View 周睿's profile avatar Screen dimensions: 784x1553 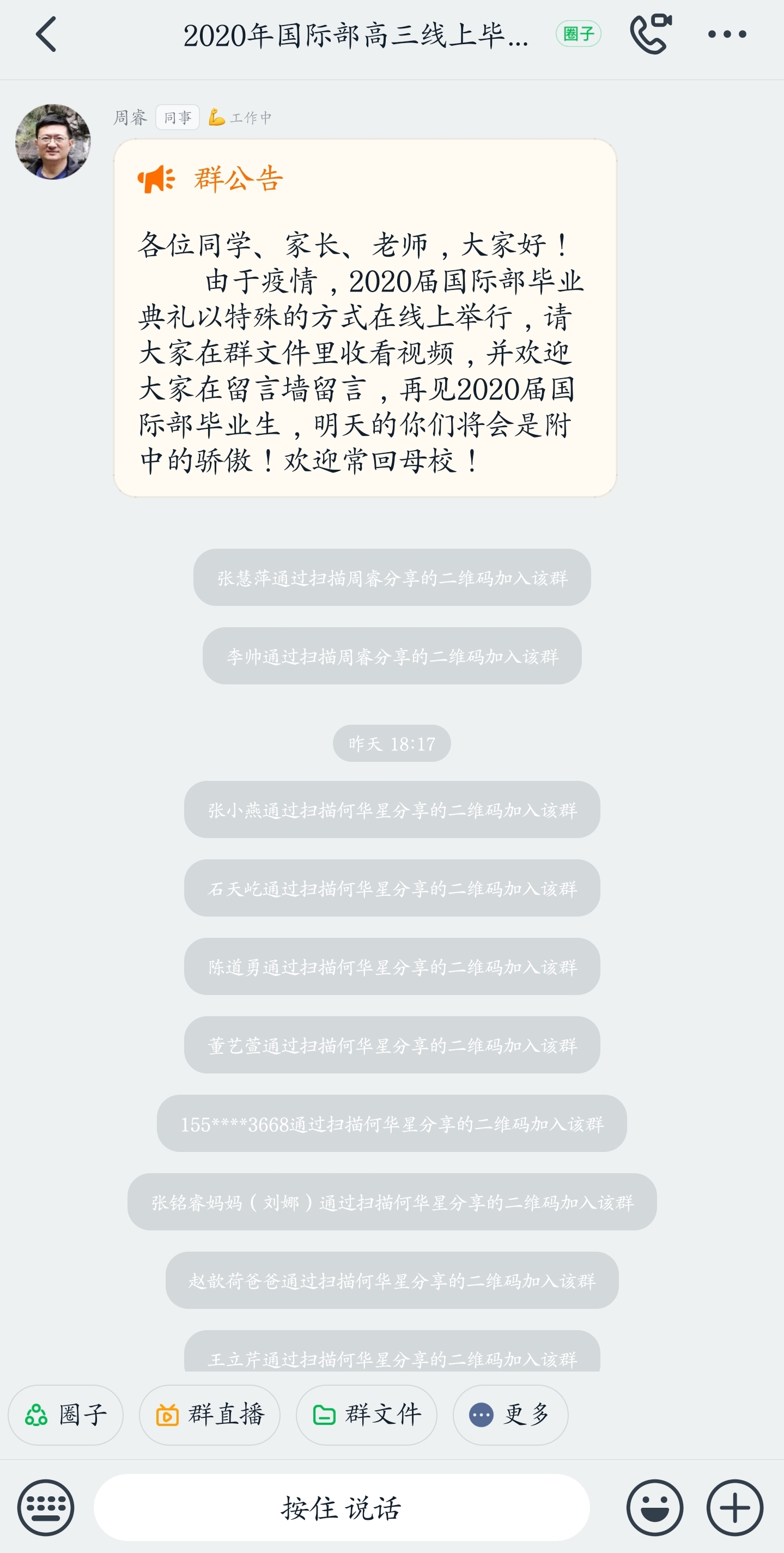(53, 142)
